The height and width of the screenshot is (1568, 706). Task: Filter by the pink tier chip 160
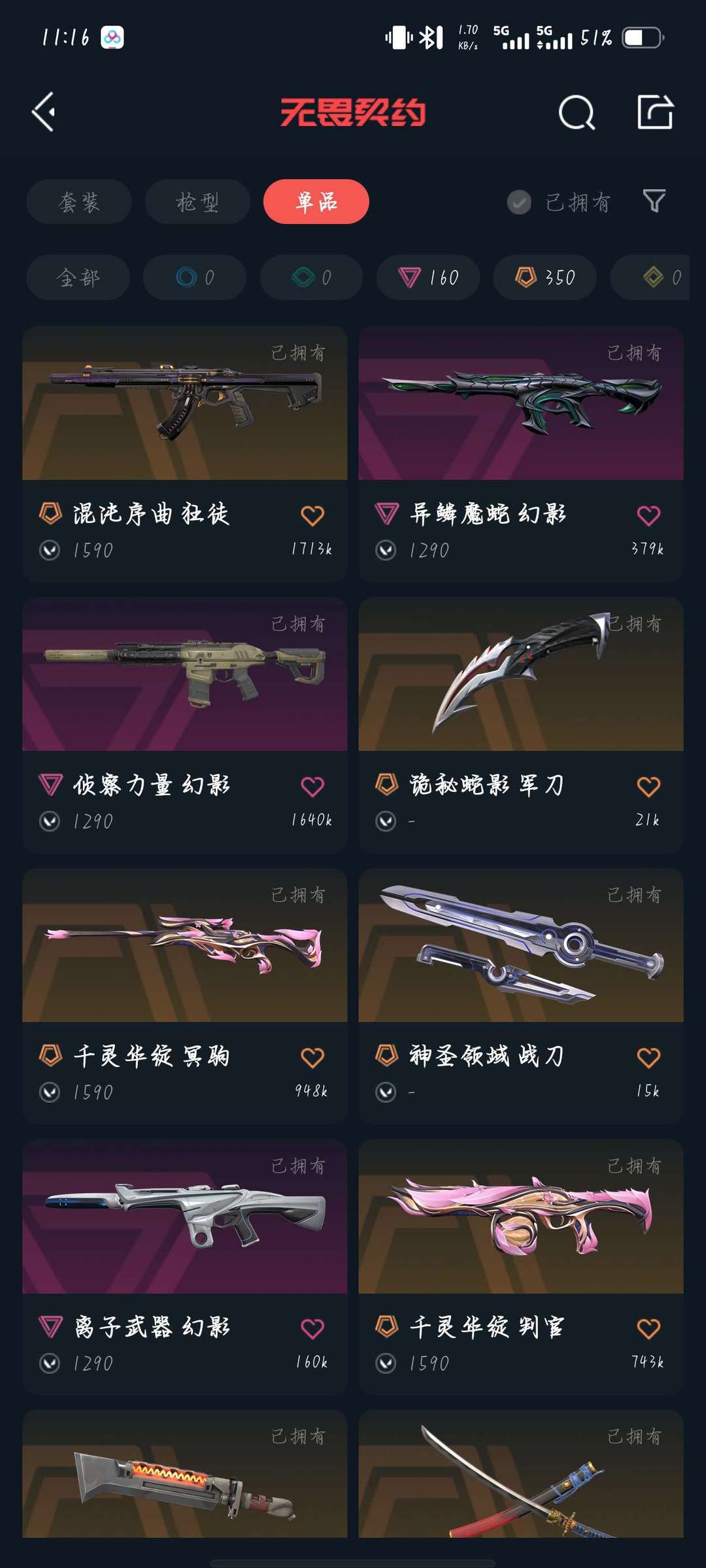coord(428,278)
